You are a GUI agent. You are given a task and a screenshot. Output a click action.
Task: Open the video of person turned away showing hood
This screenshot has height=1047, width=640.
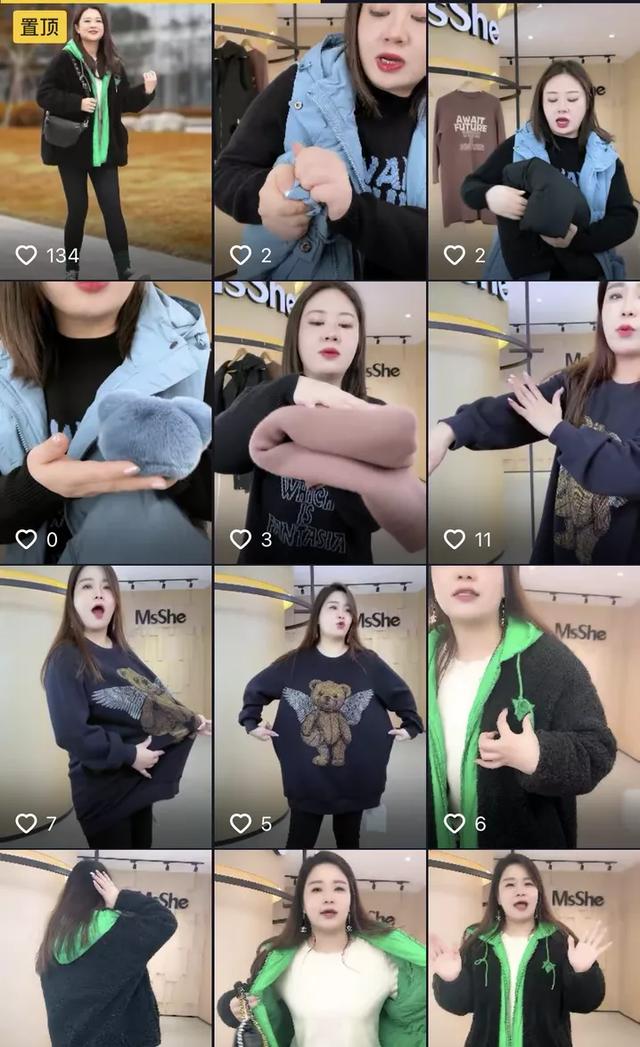click(x=105, y=948)
